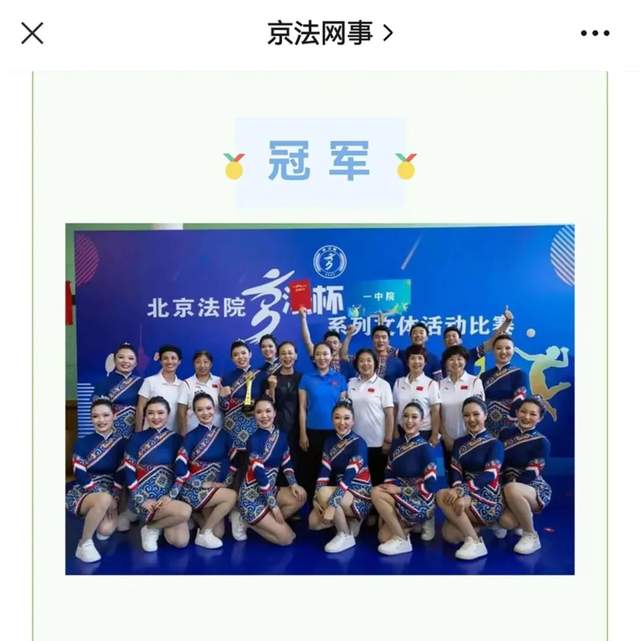View the champion team group photo
The width and height of the screenshot is (640, 641).
(x=320, y=399)
